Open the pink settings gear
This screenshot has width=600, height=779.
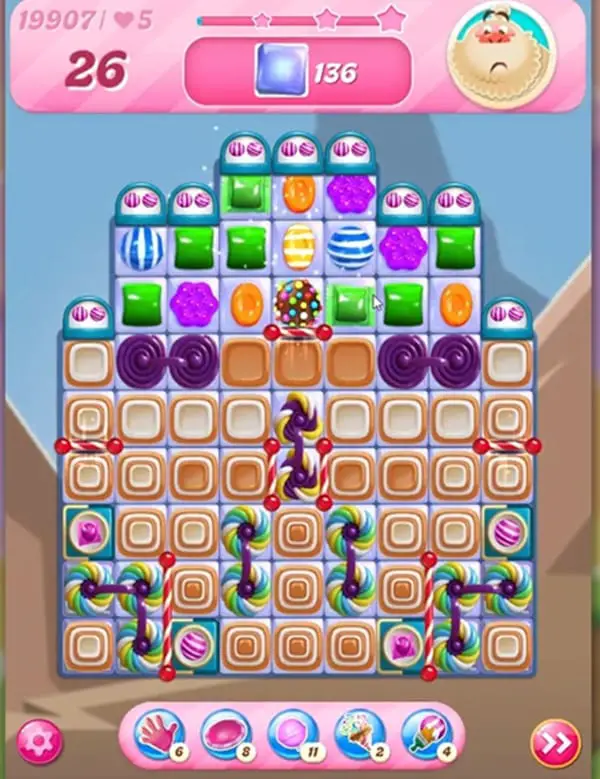point(40,742)
